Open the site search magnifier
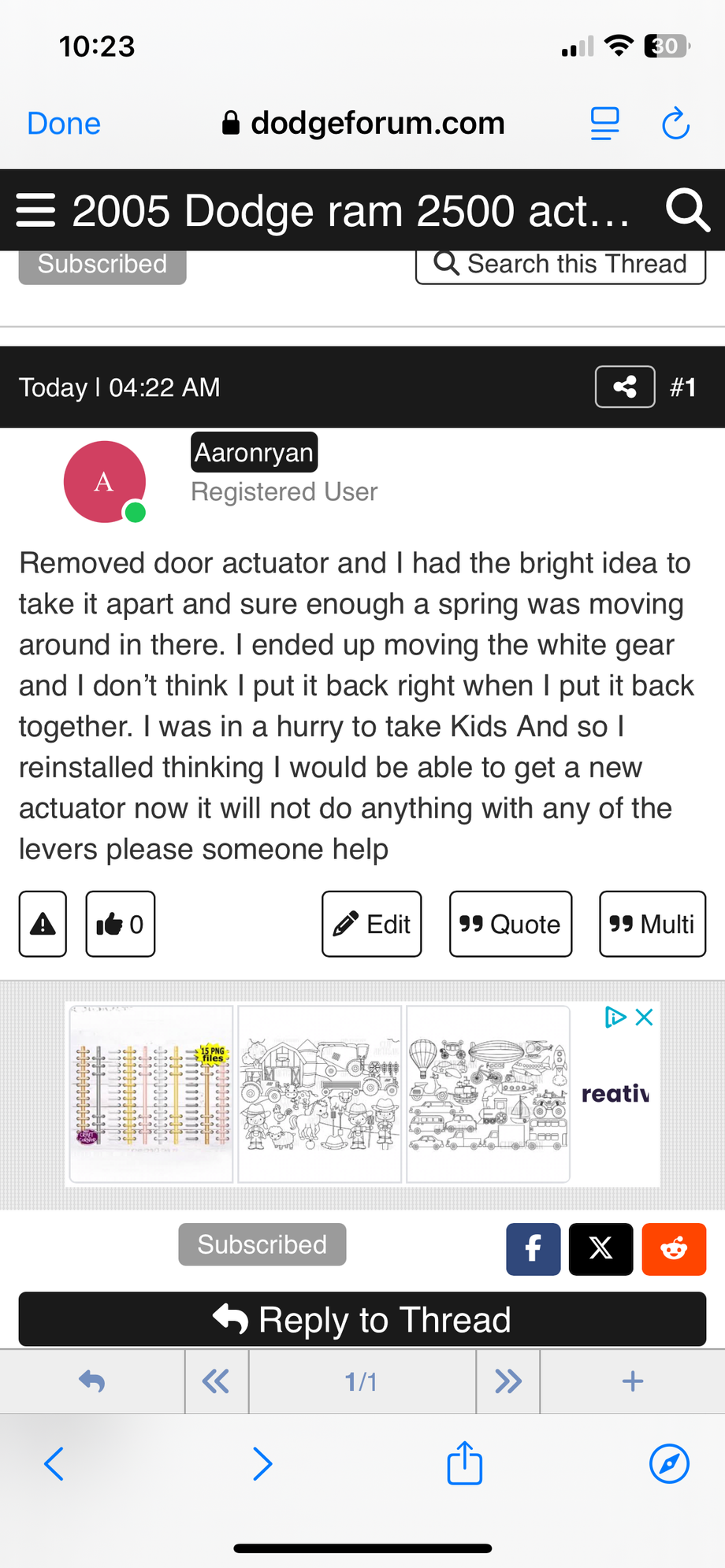 (687, 210)
